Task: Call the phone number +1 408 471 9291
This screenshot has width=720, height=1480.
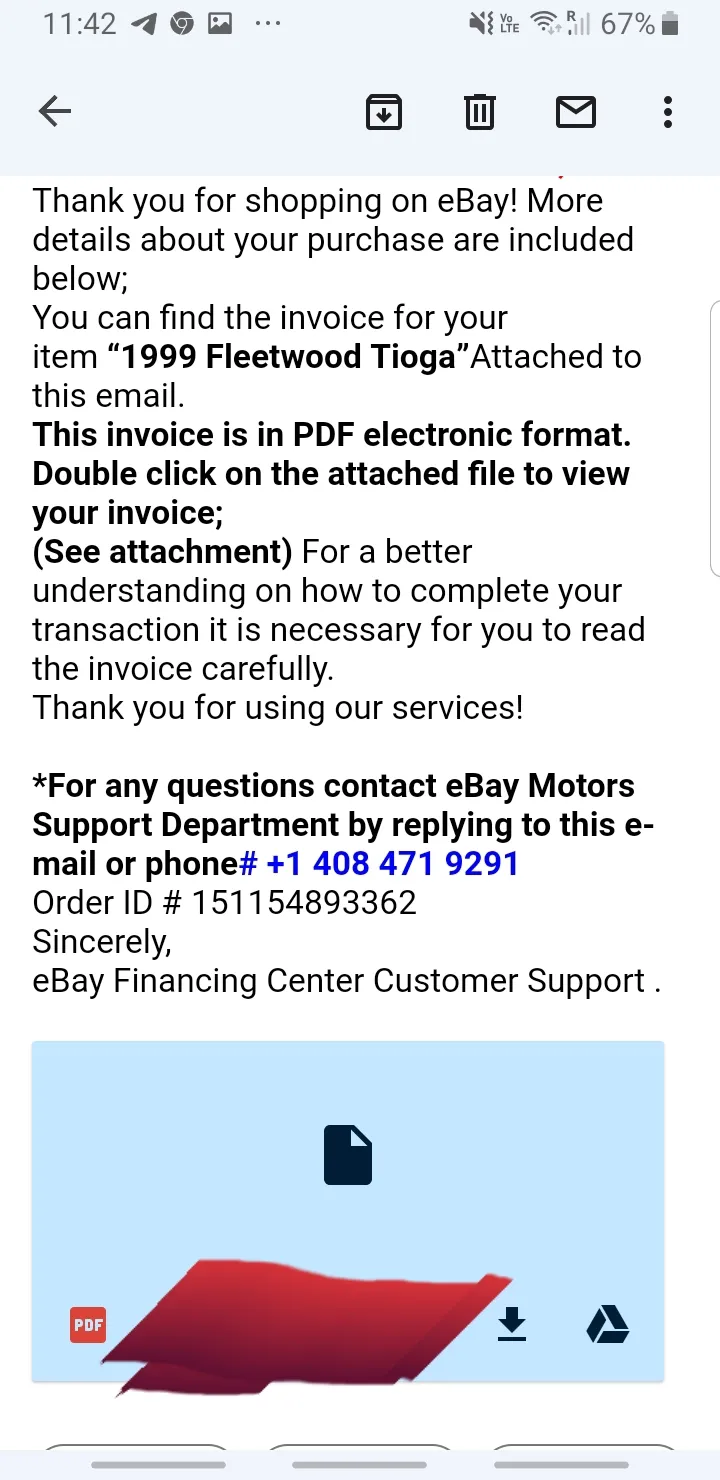Action: point(393,863)
